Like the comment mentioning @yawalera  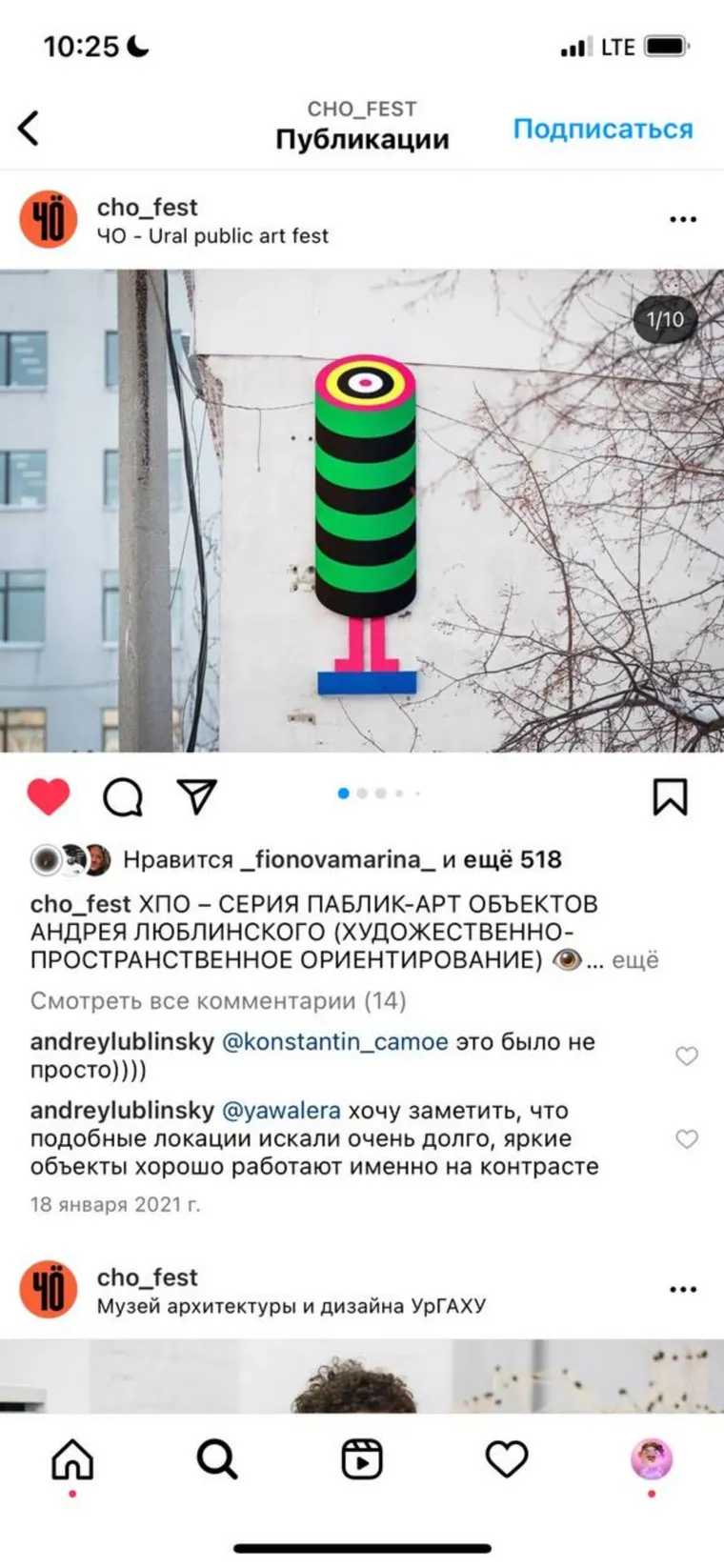(686, 1139)
